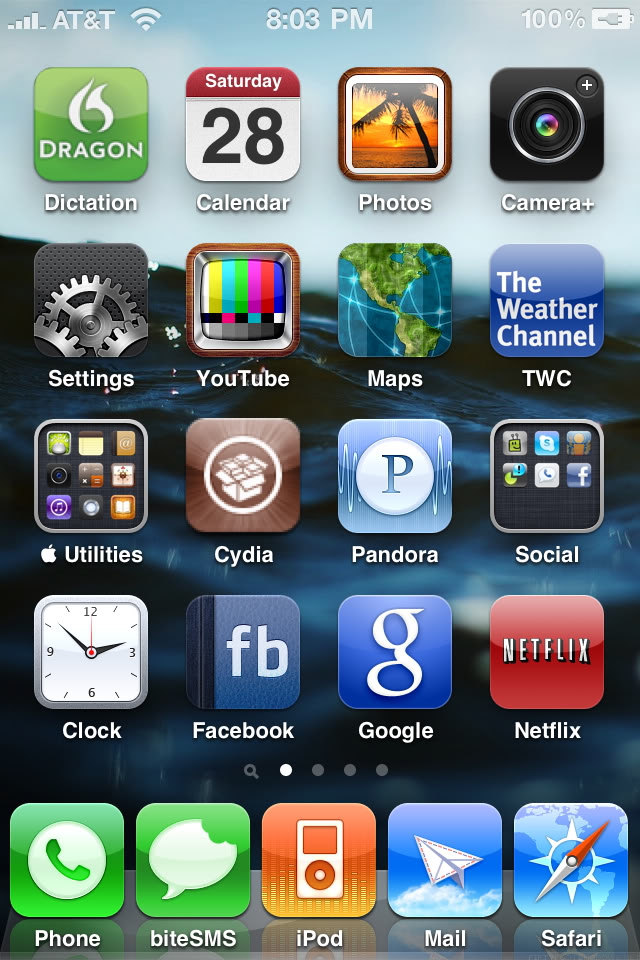This screenshot has height=960, width=640.
Task: Expand the Social folder
Action: [x=547, y=476]
